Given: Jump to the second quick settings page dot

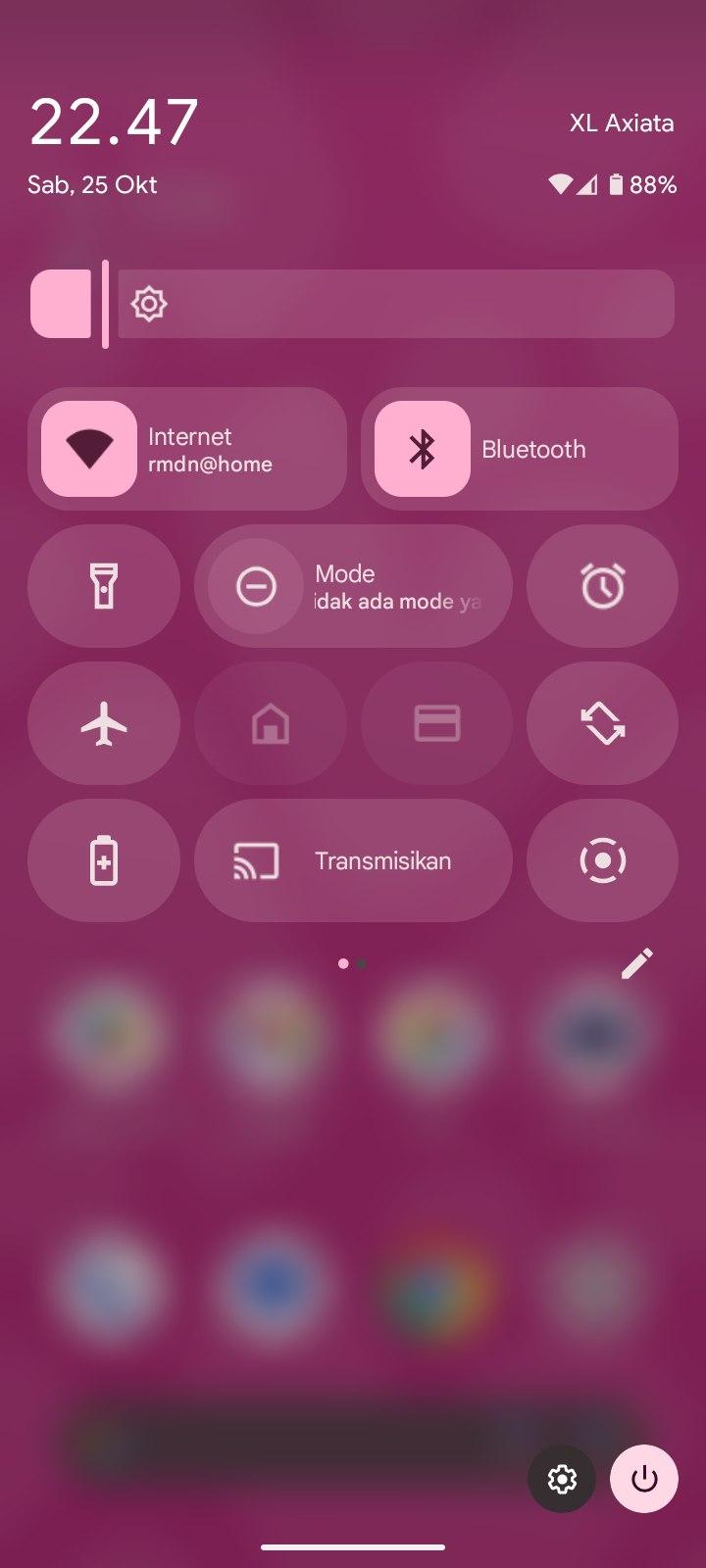Looking at the screenshot, I should (x=362, y=964).
